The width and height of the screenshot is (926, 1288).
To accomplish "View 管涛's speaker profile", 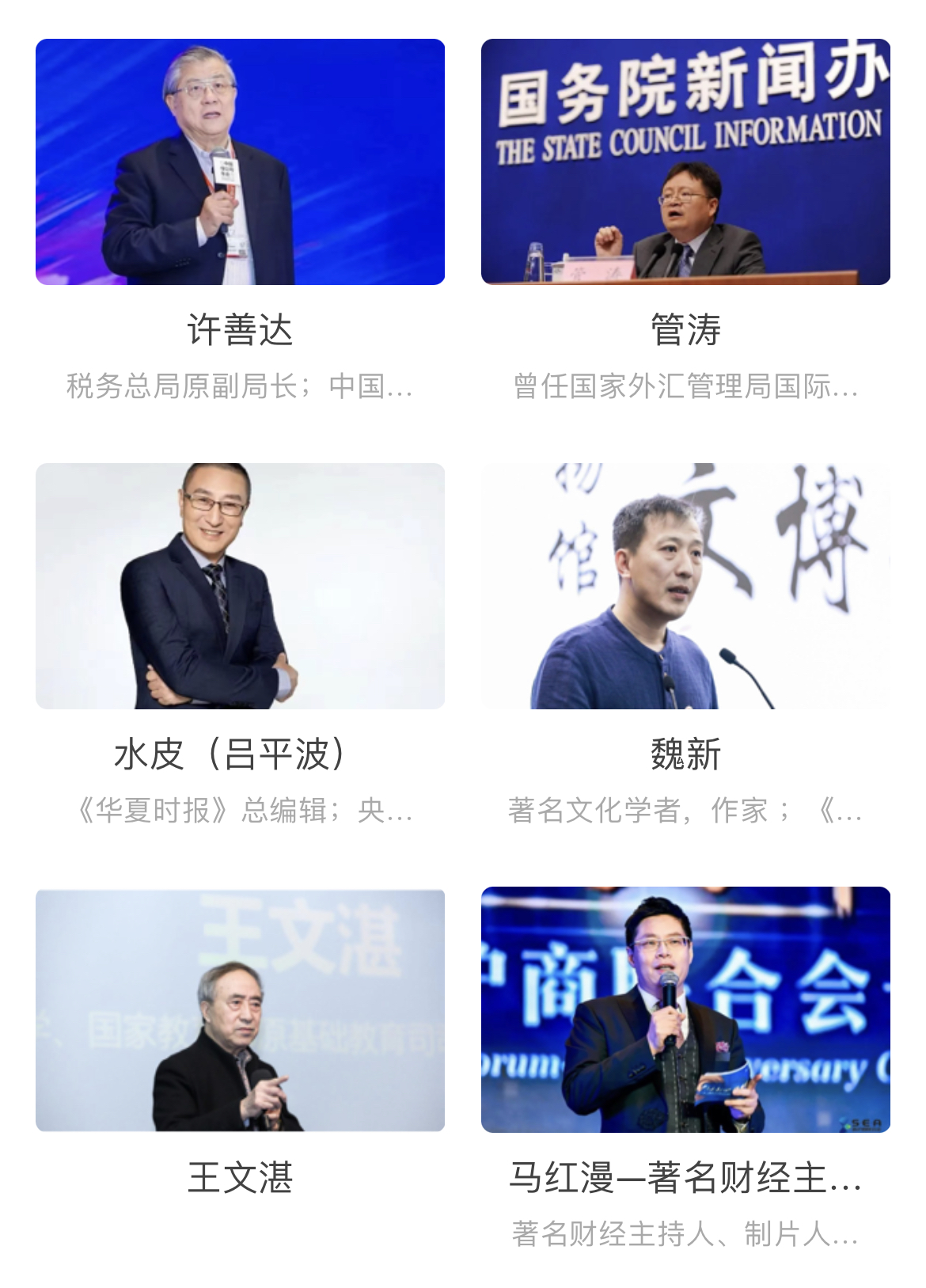I will (685, 162).
